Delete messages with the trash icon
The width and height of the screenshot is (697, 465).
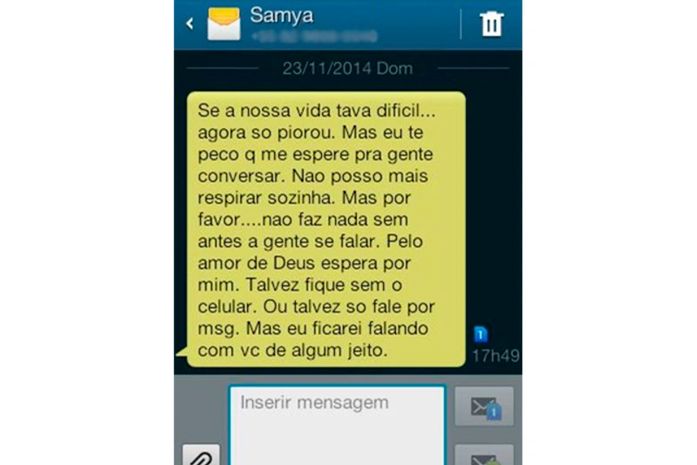[x=491, y=24]
